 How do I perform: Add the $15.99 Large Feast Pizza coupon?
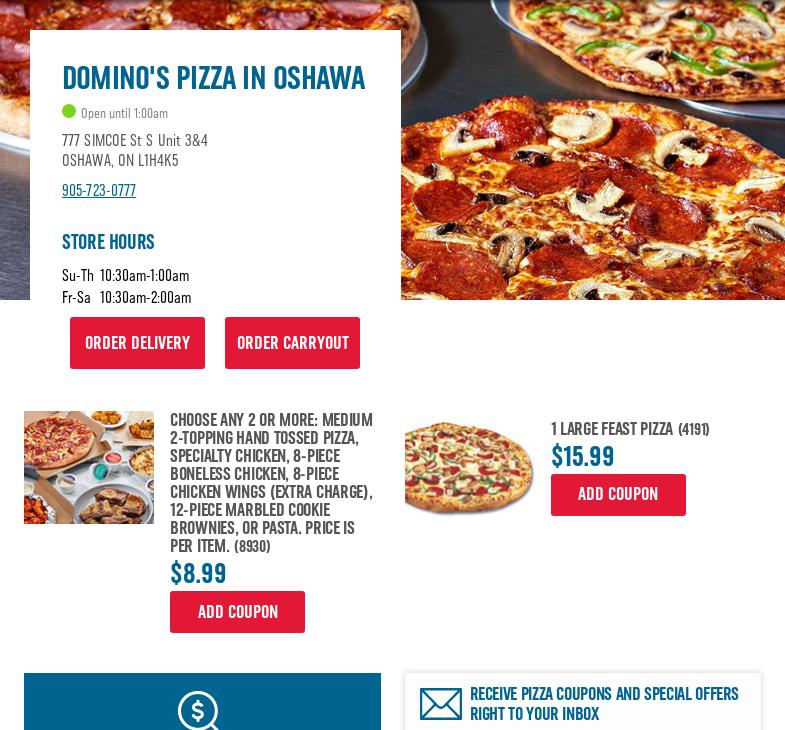(x=618, y=495)
